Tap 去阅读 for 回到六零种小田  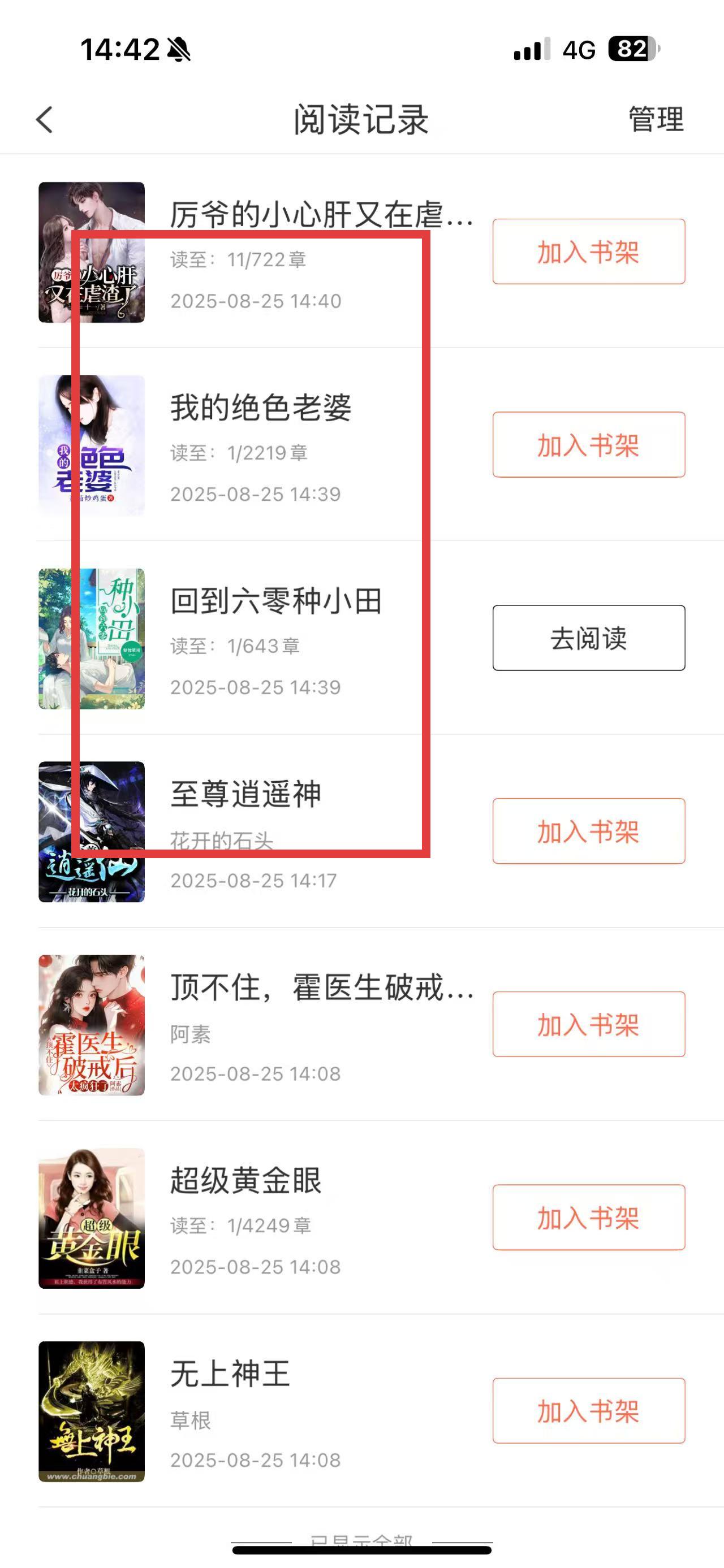[588, 638]
